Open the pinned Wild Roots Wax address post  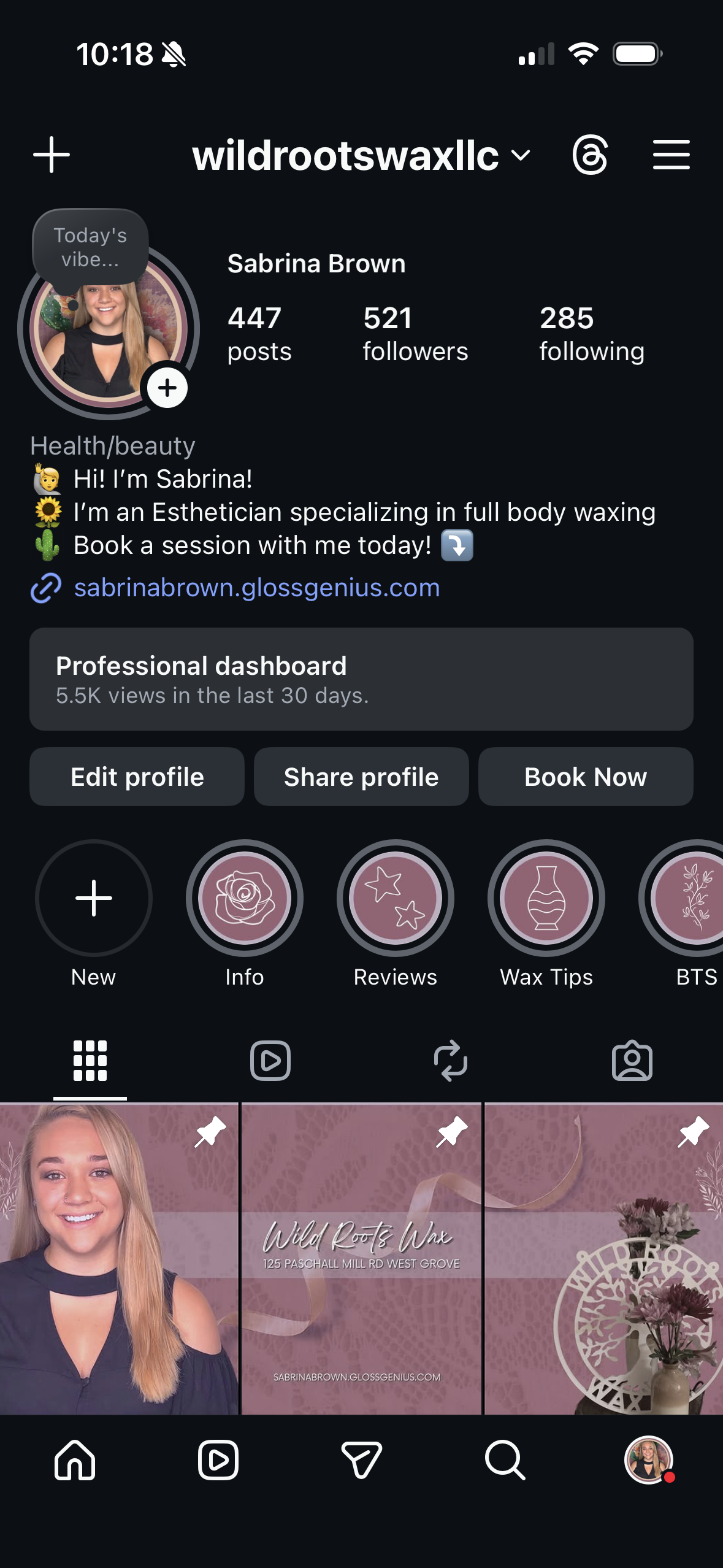pyautogui.click(x=361, y=1259)
